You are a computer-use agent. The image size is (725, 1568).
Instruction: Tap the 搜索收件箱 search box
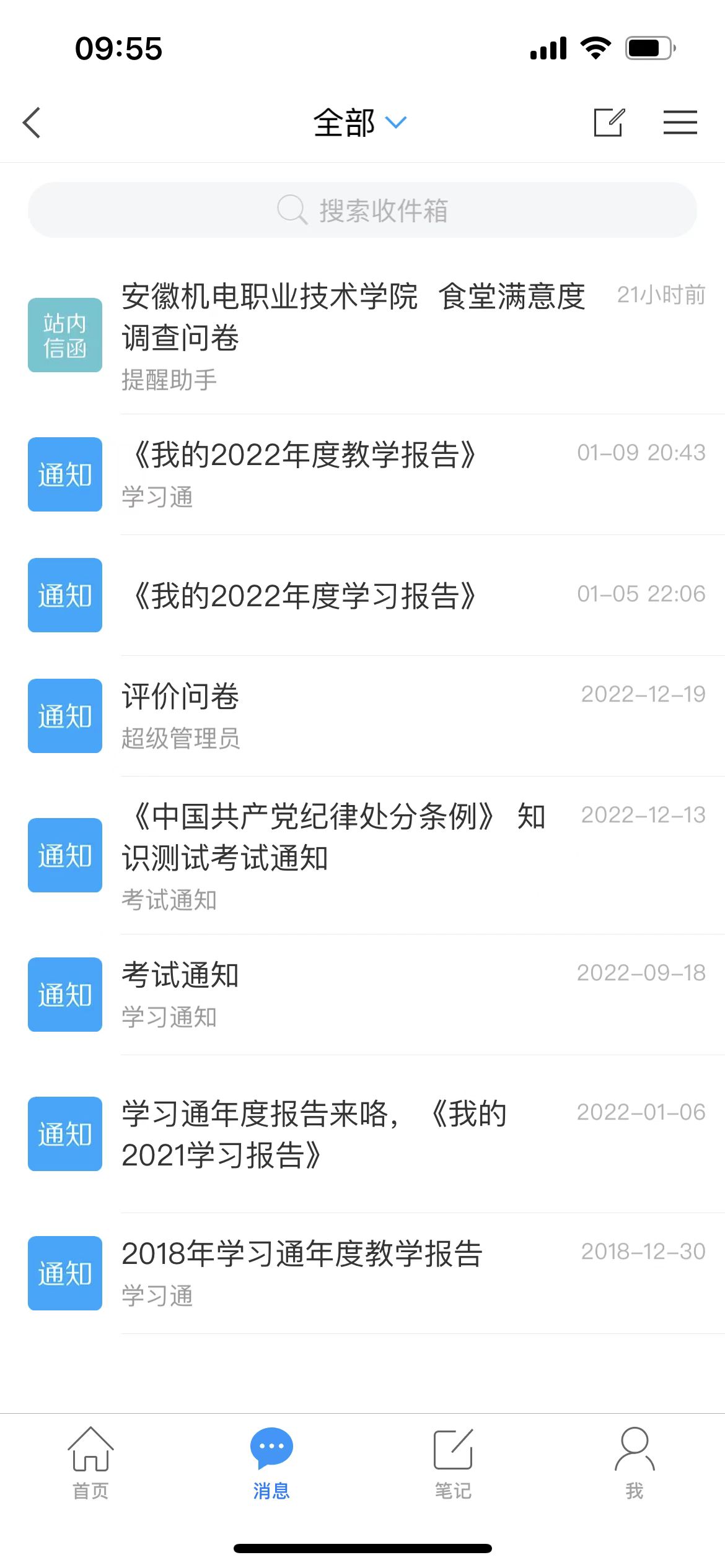click(362, 210)
